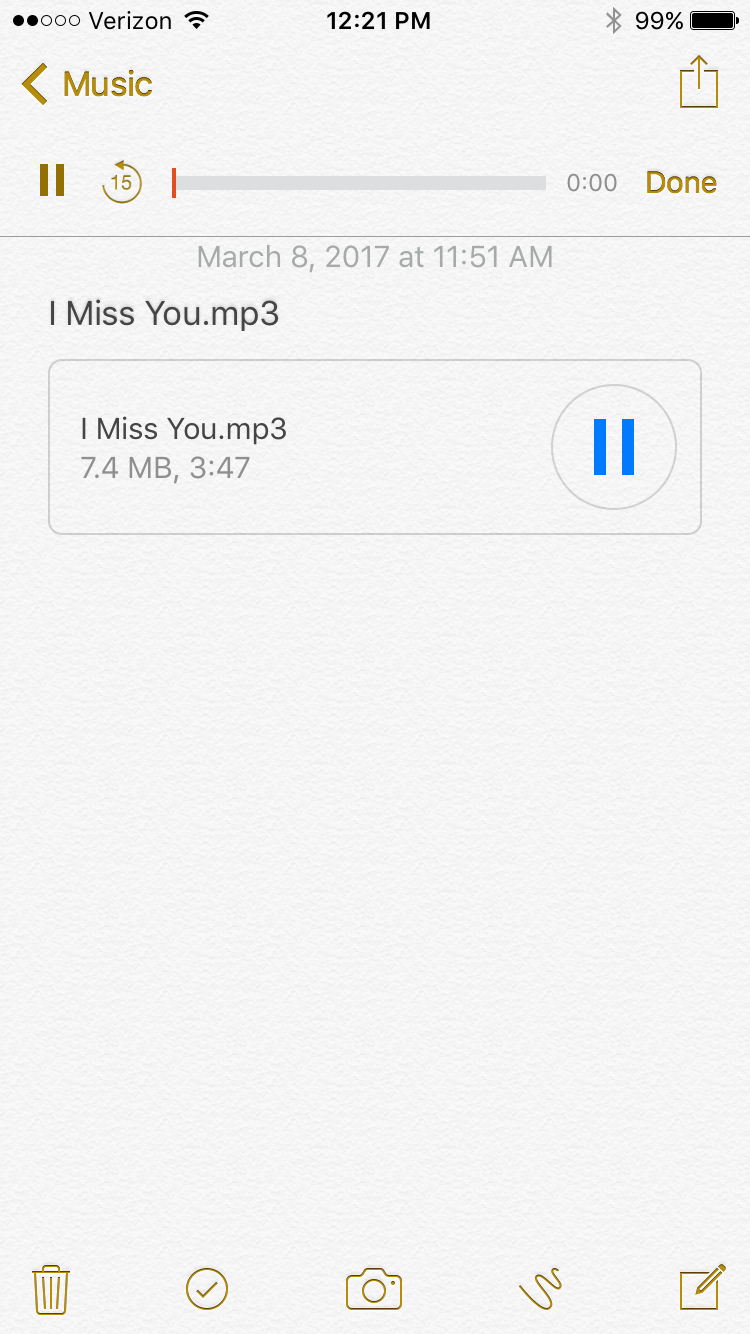Open the share sheet
The image size is (750, 1334).
point(699,83)
